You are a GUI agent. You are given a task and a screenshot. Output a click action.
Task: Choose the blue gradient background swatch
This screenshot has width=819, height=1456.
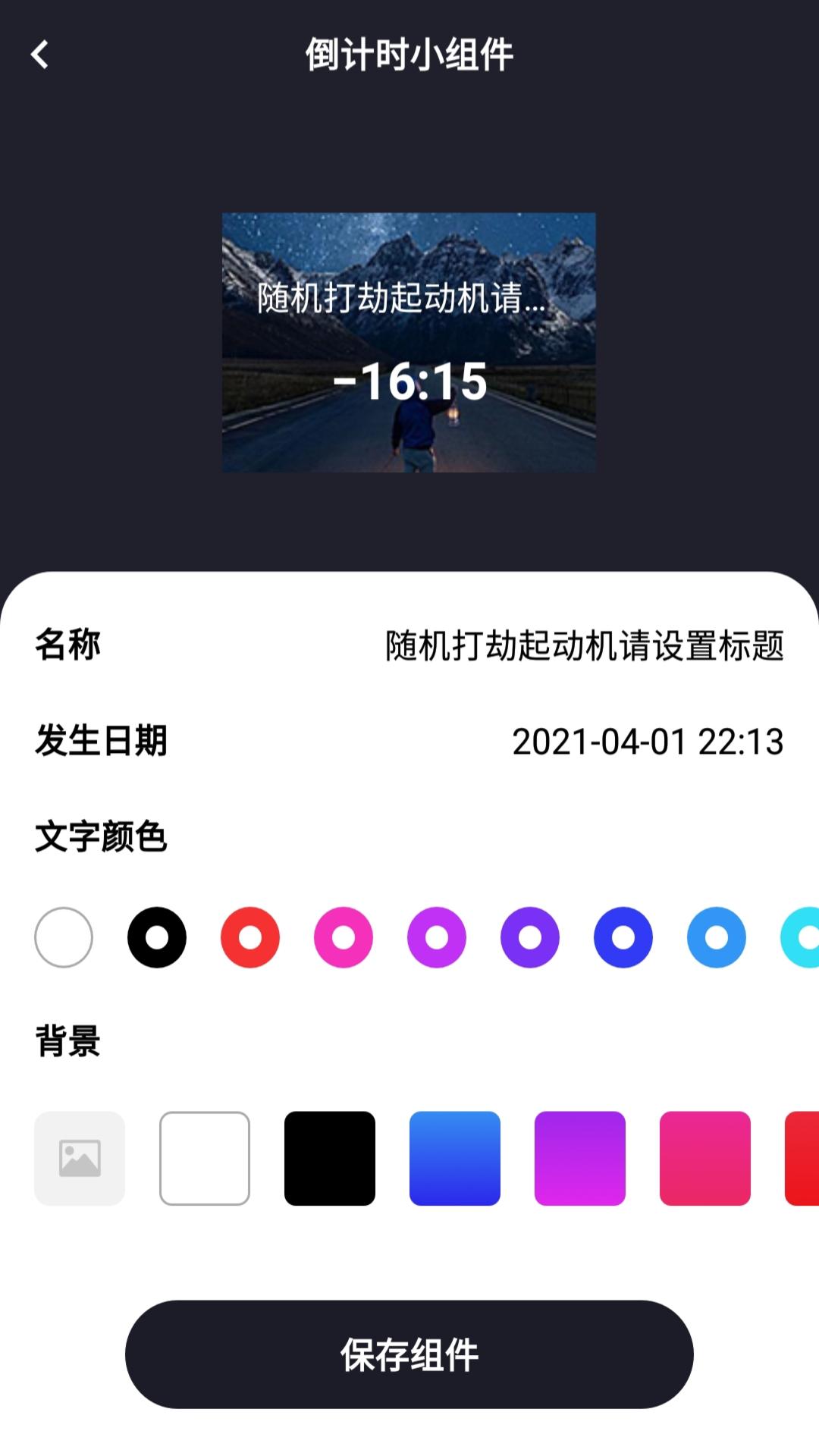(455, 1158)
